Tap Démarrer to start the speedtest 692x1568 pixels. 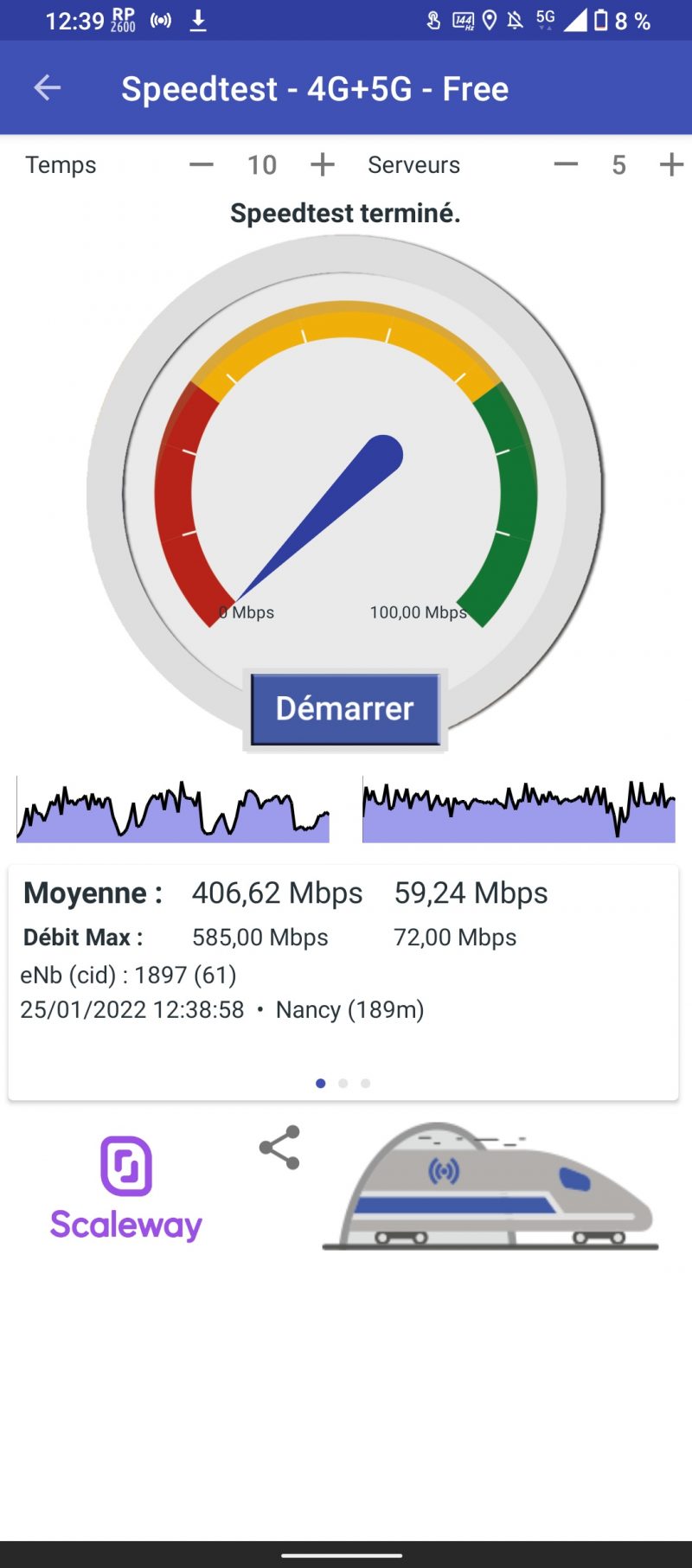point(345,709)
